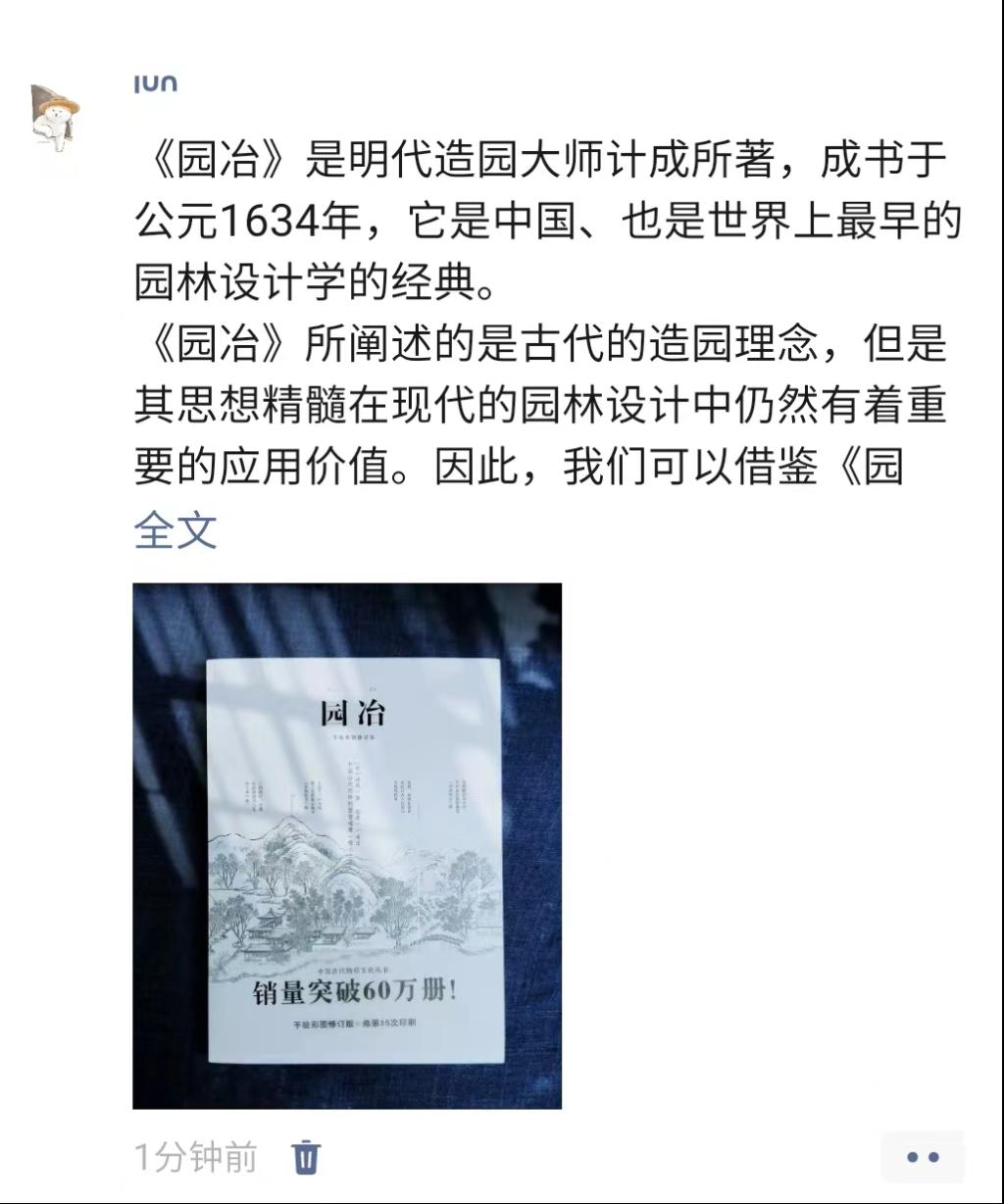Open the like and comment options button
This screenshot has height=1204, width=1004.
(x=923, y=1157)
